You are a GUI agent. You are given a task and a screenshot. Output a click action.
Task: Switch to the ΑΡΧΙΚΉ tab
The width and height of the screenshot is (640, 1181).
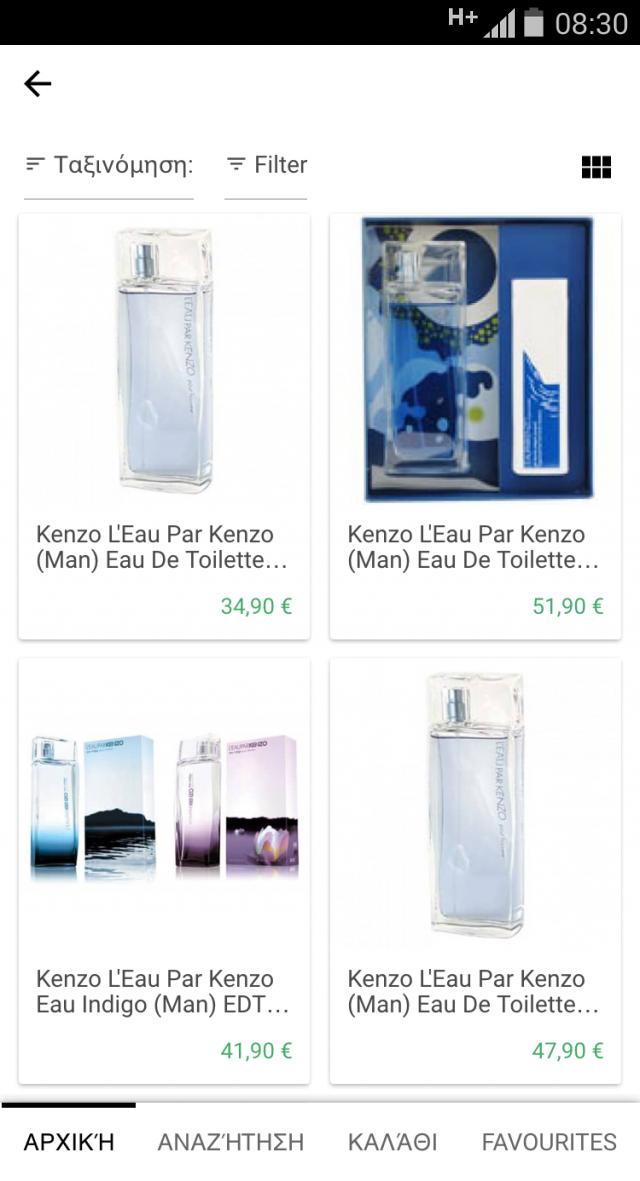(69, 1141)
